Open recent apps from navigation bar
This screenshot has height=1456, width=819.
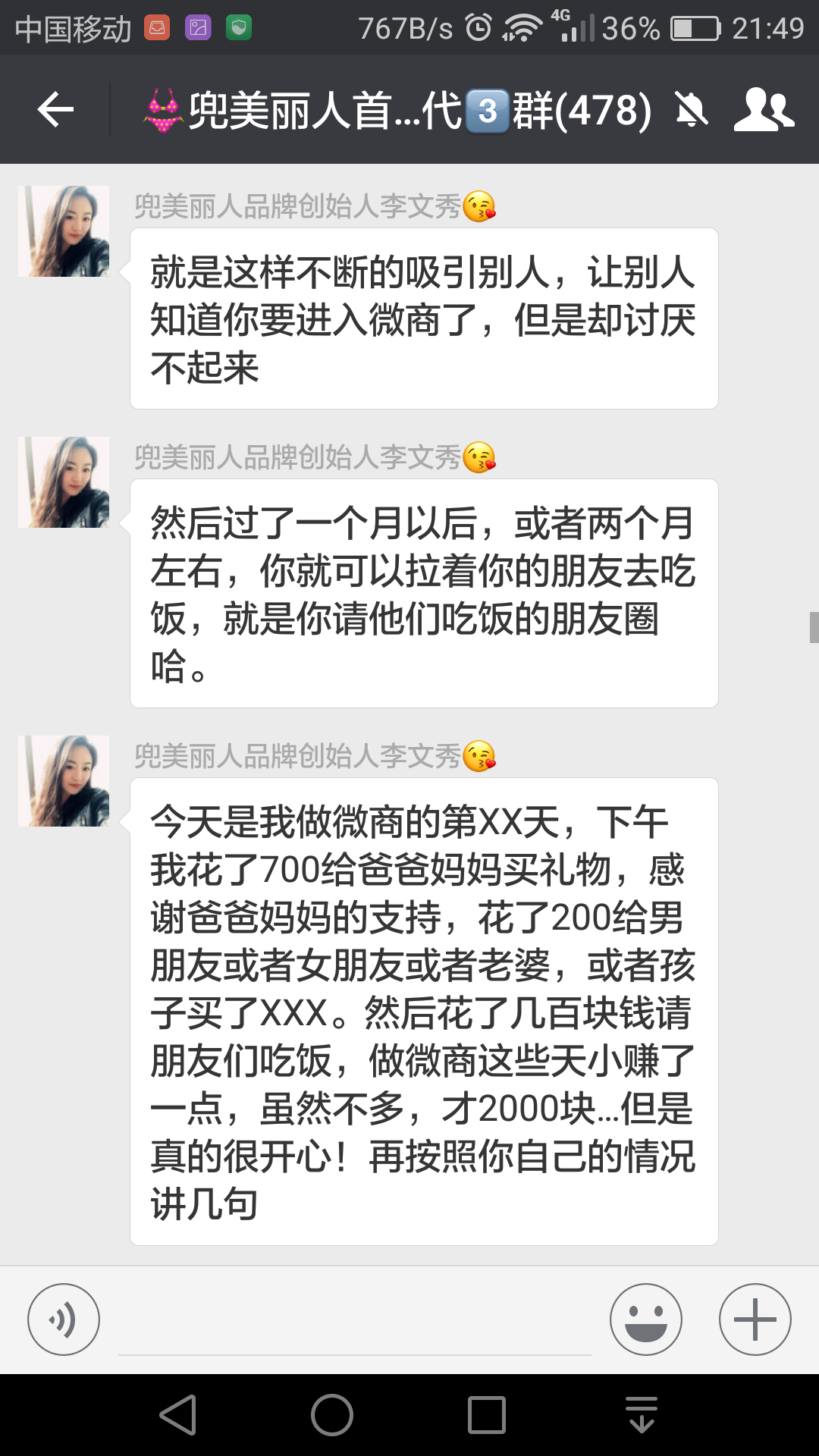[487, 1415]
